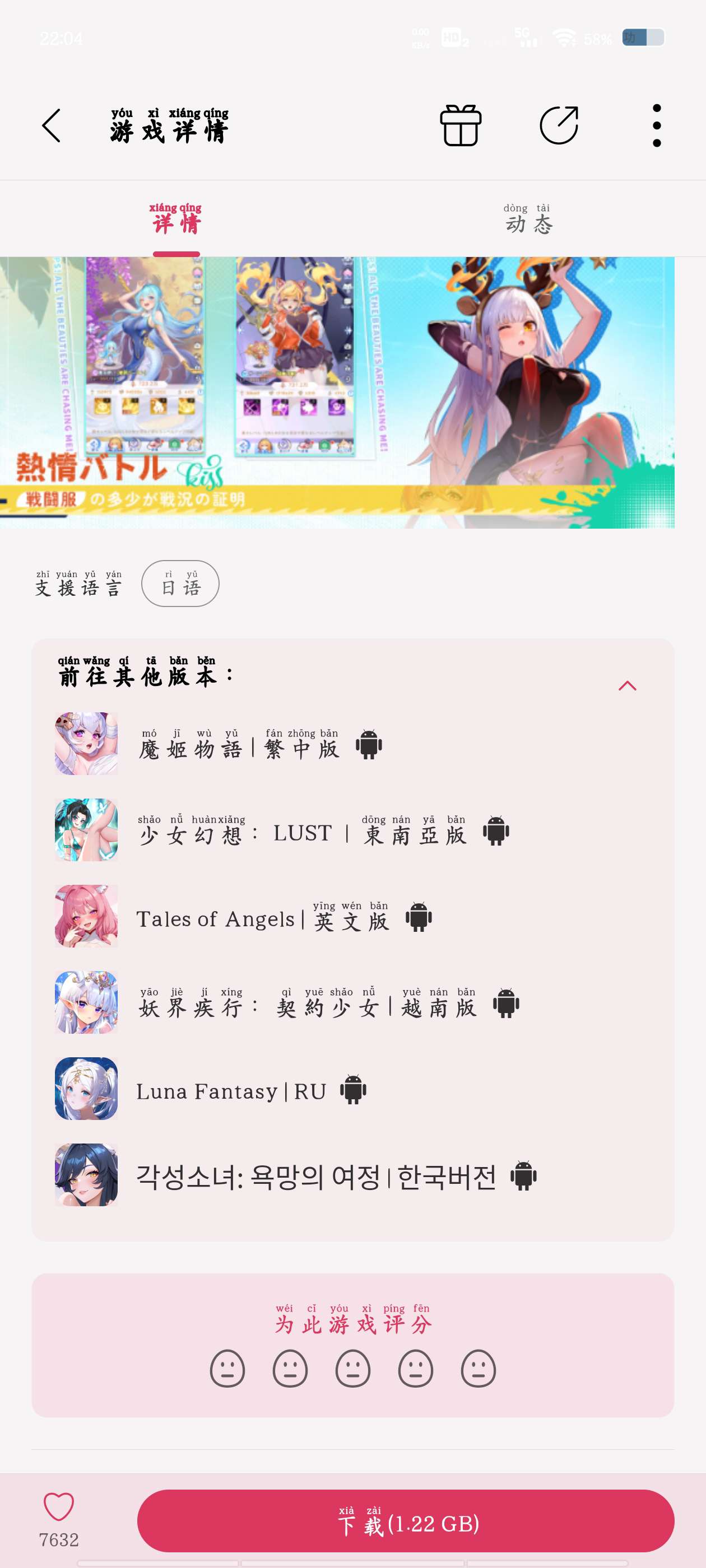Give a middle face rating
The image size is (706, 1568).
tap(352, 1369)
